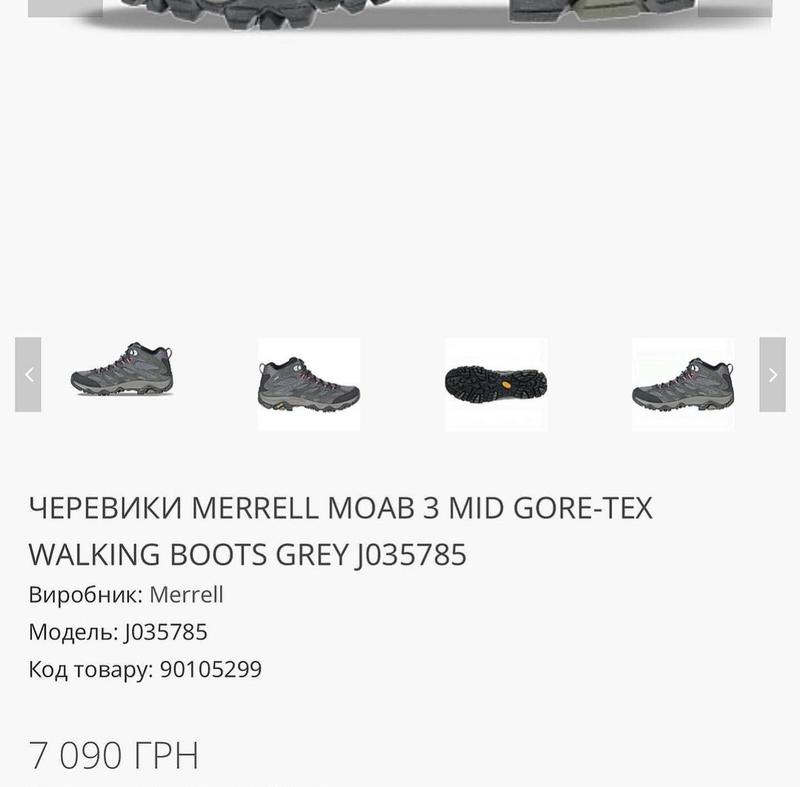Show more thumbnails with the right arrow
This screenshot has height=787, width=800.
point(772,375)
